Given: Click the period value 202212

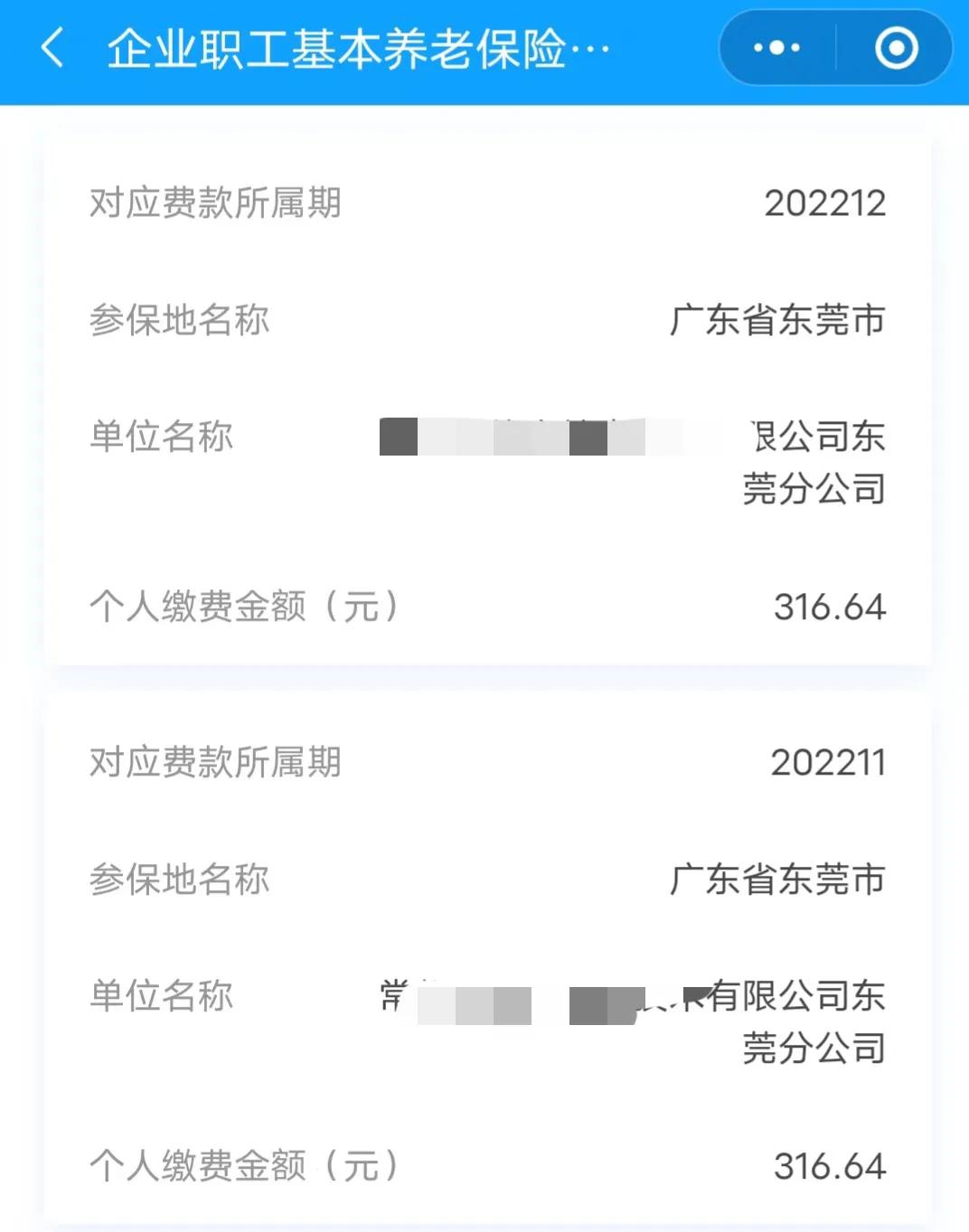Looking at the screenshot, I should point(825,202).
